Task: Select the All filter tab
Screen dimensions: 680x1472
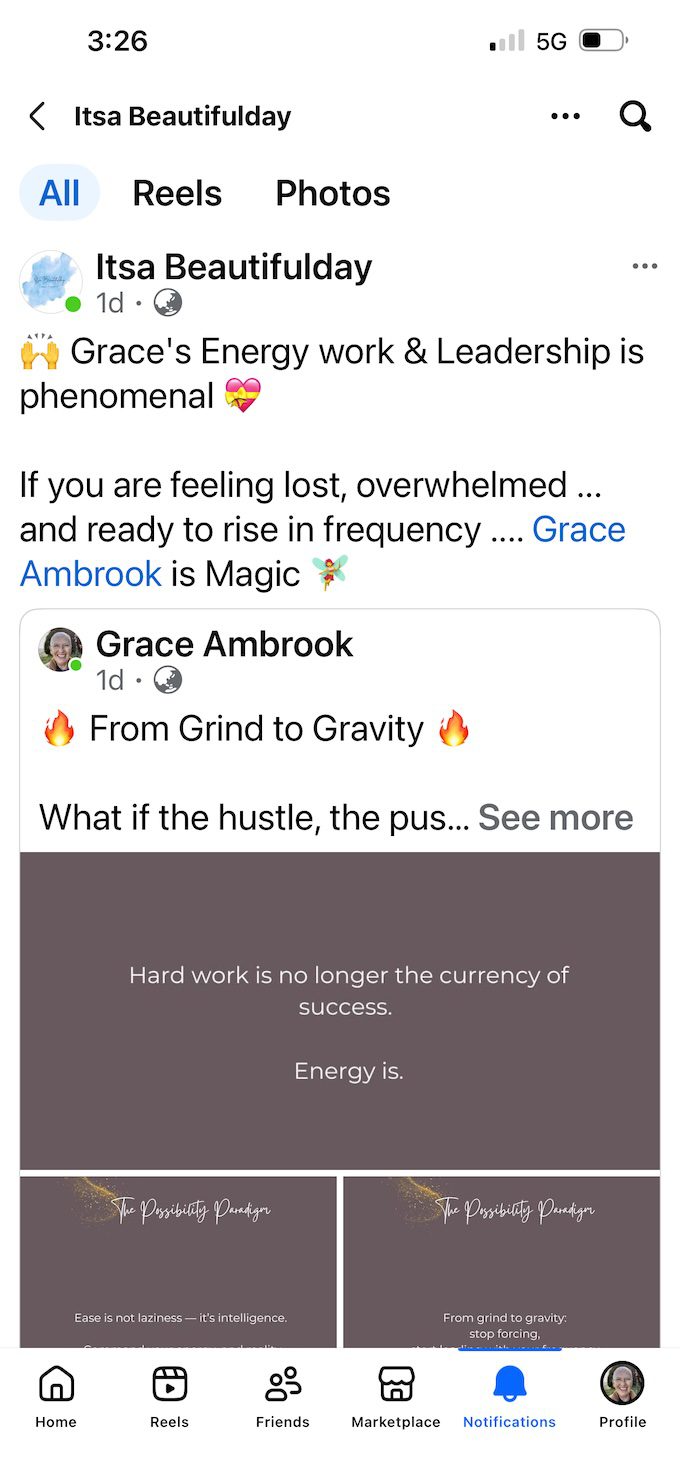Action: (59, 193)
